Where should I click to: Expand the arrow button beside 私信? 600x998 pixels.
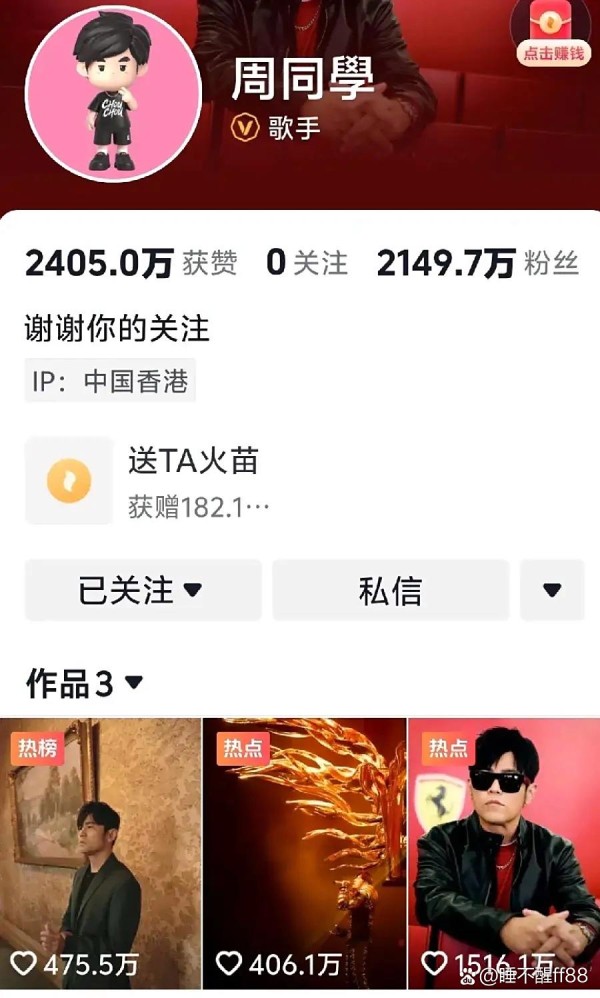(x=552, y=590)
